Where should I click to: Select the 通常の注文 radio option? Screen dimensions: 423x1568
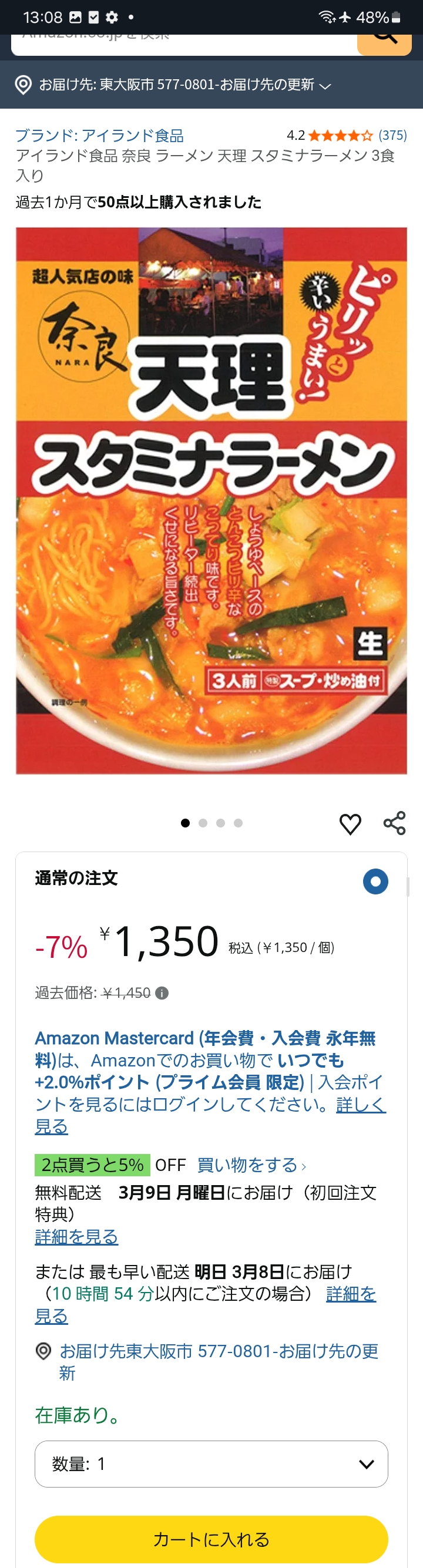pyautogui.click(x=375, y=881)
